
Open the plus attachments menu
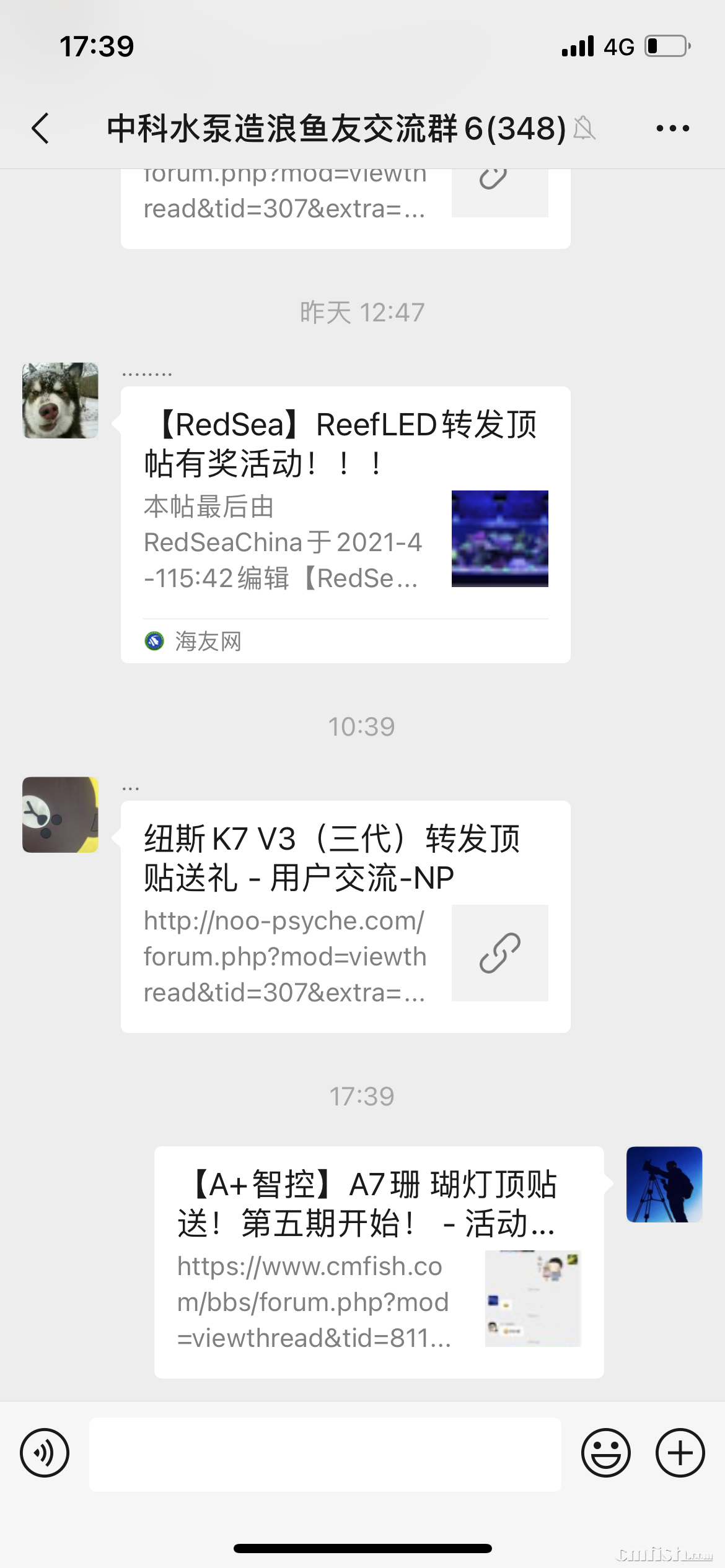coord(680,1453)
